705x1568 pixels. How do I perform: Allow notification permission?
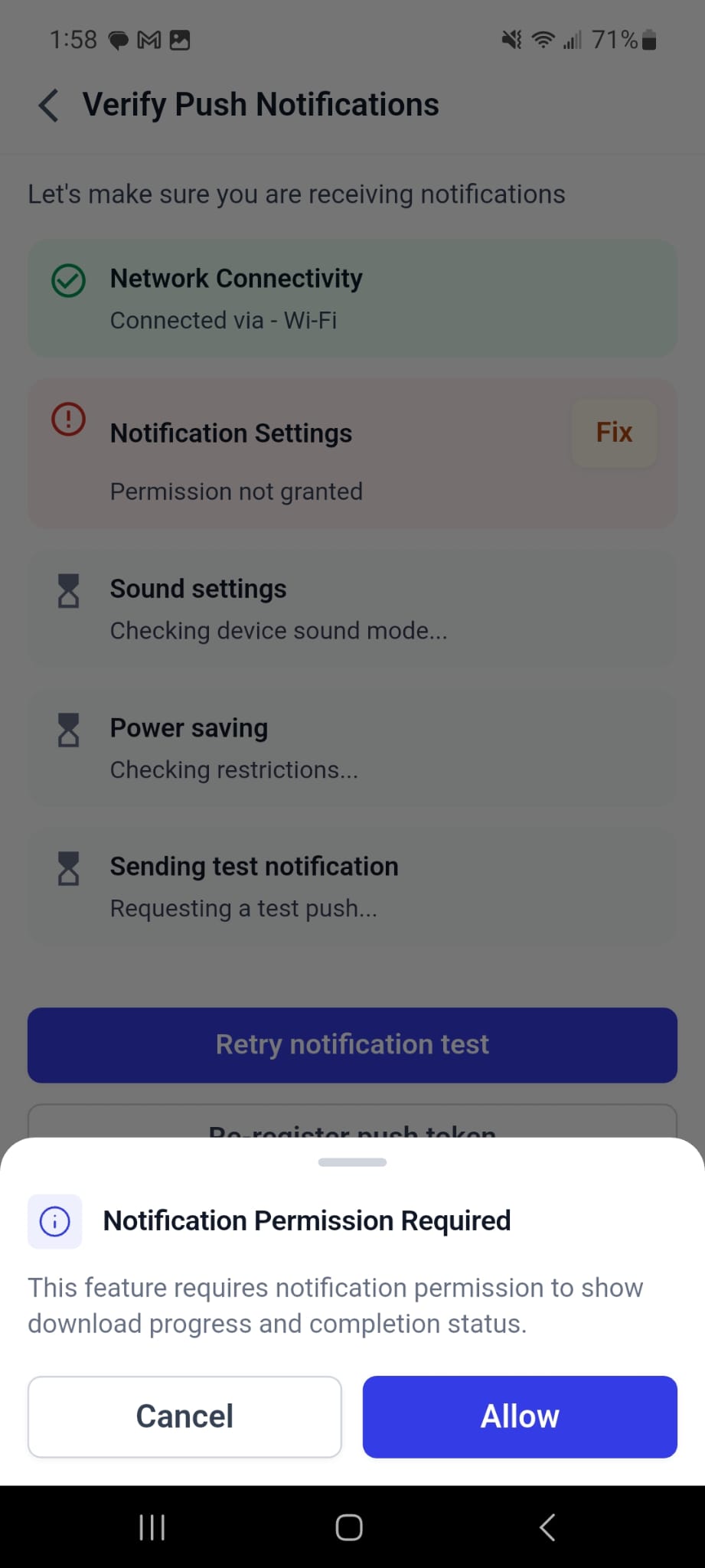[x=520, y=1416]
